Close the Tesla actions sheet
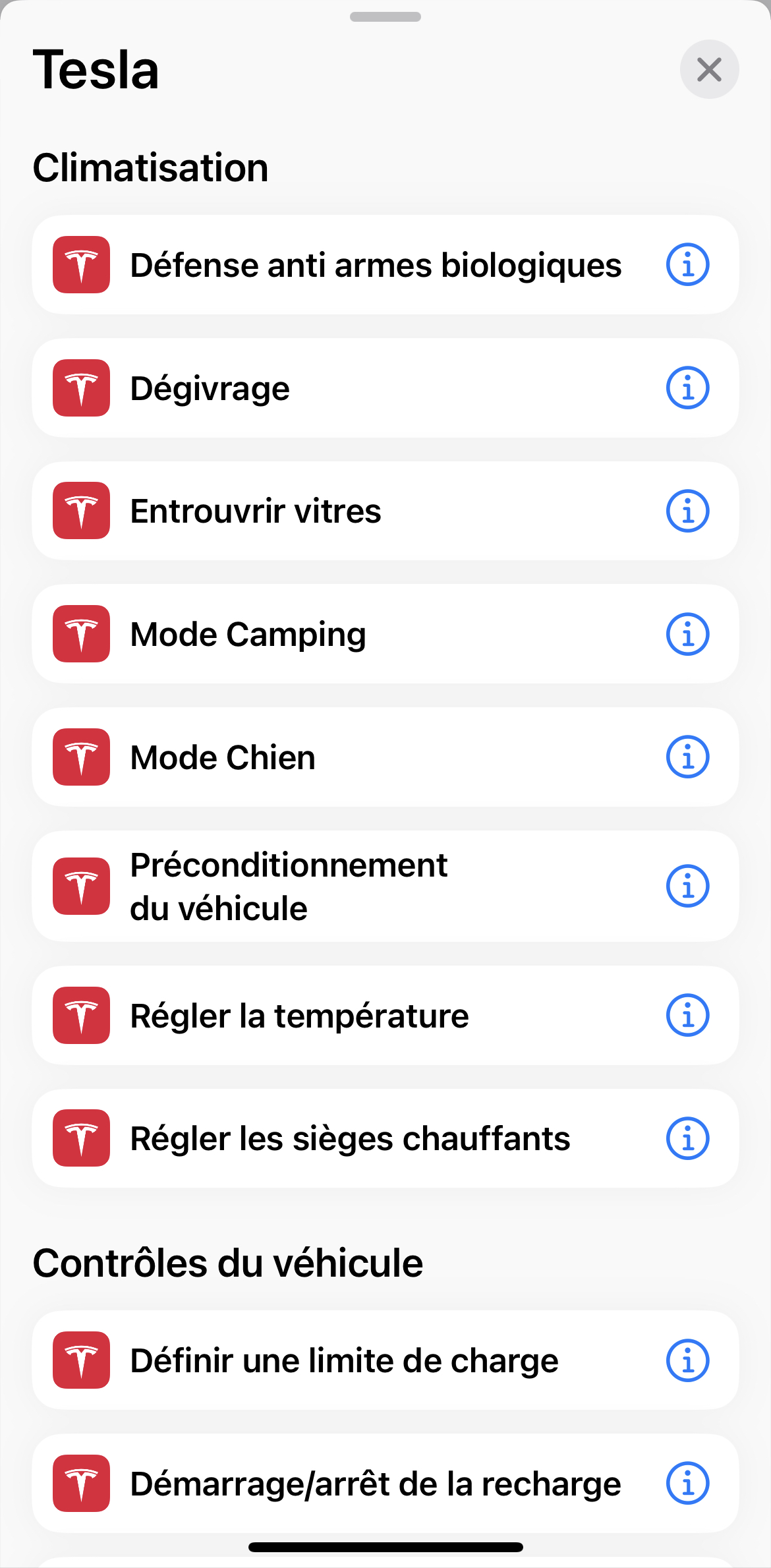 (x=709, y=70)
